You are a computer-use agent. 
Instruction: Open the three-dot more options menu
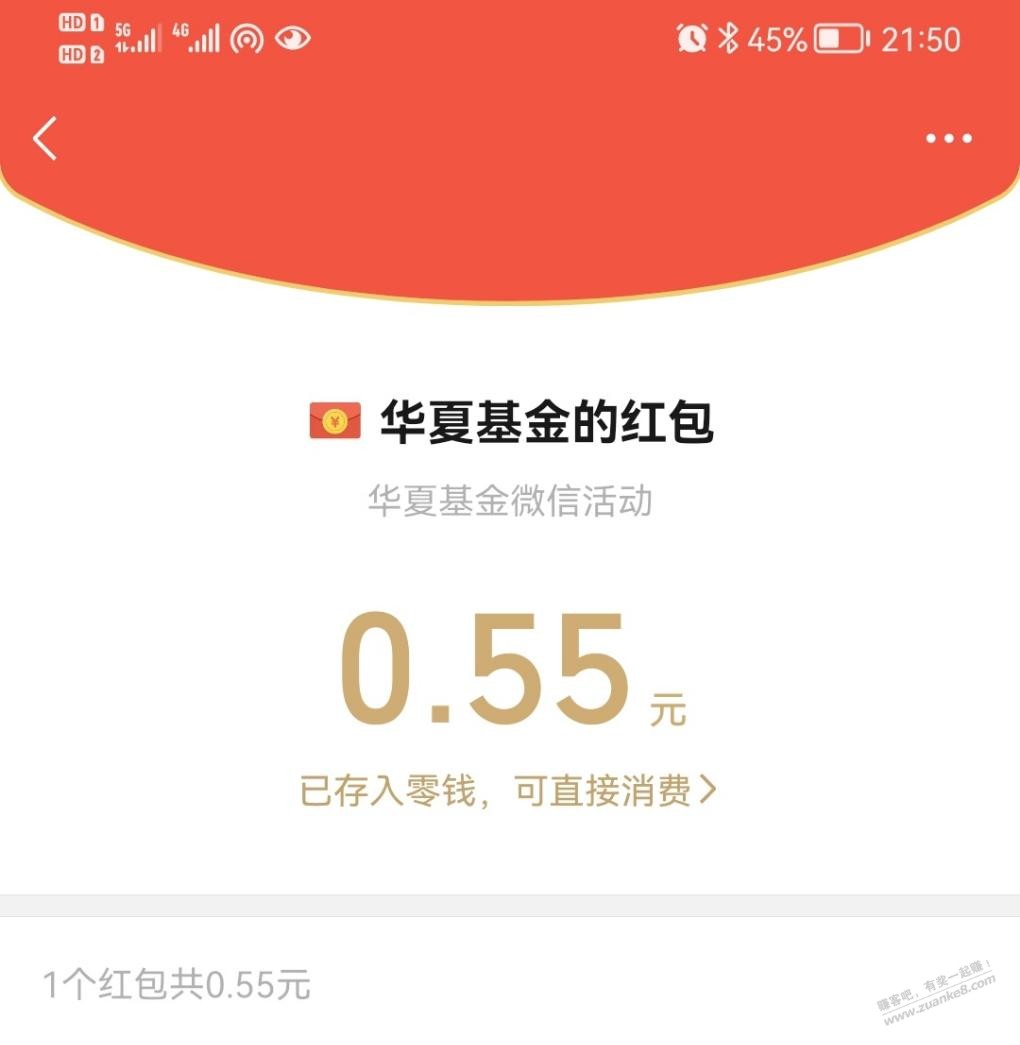click(x=946, y=138)
